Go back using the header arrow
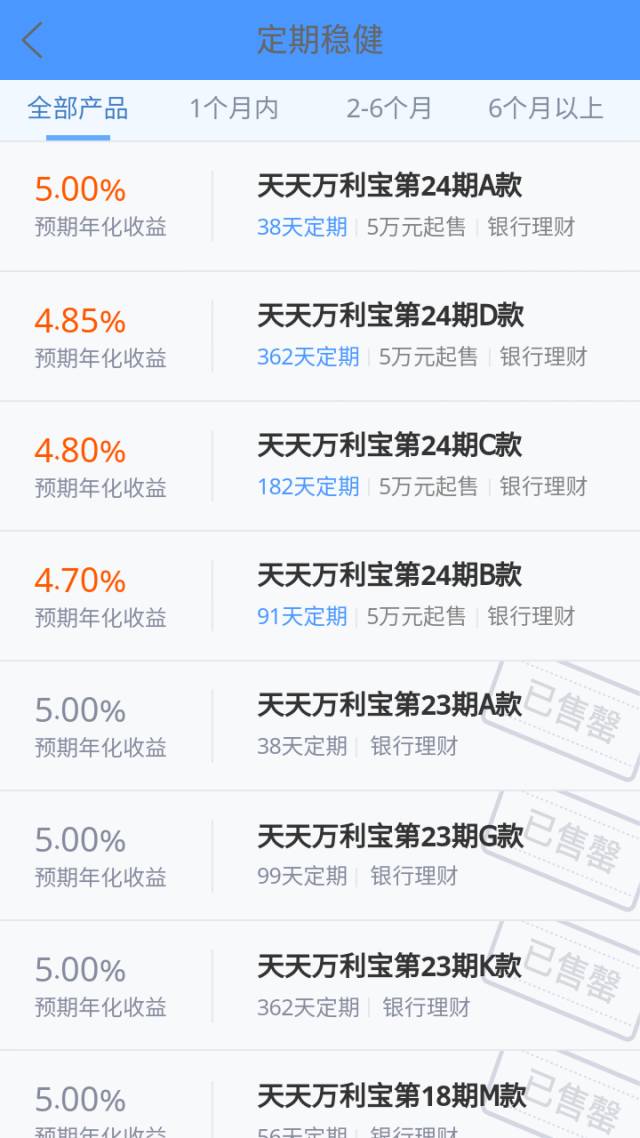This screenshot has height=1138, width=640. [33, 39]
